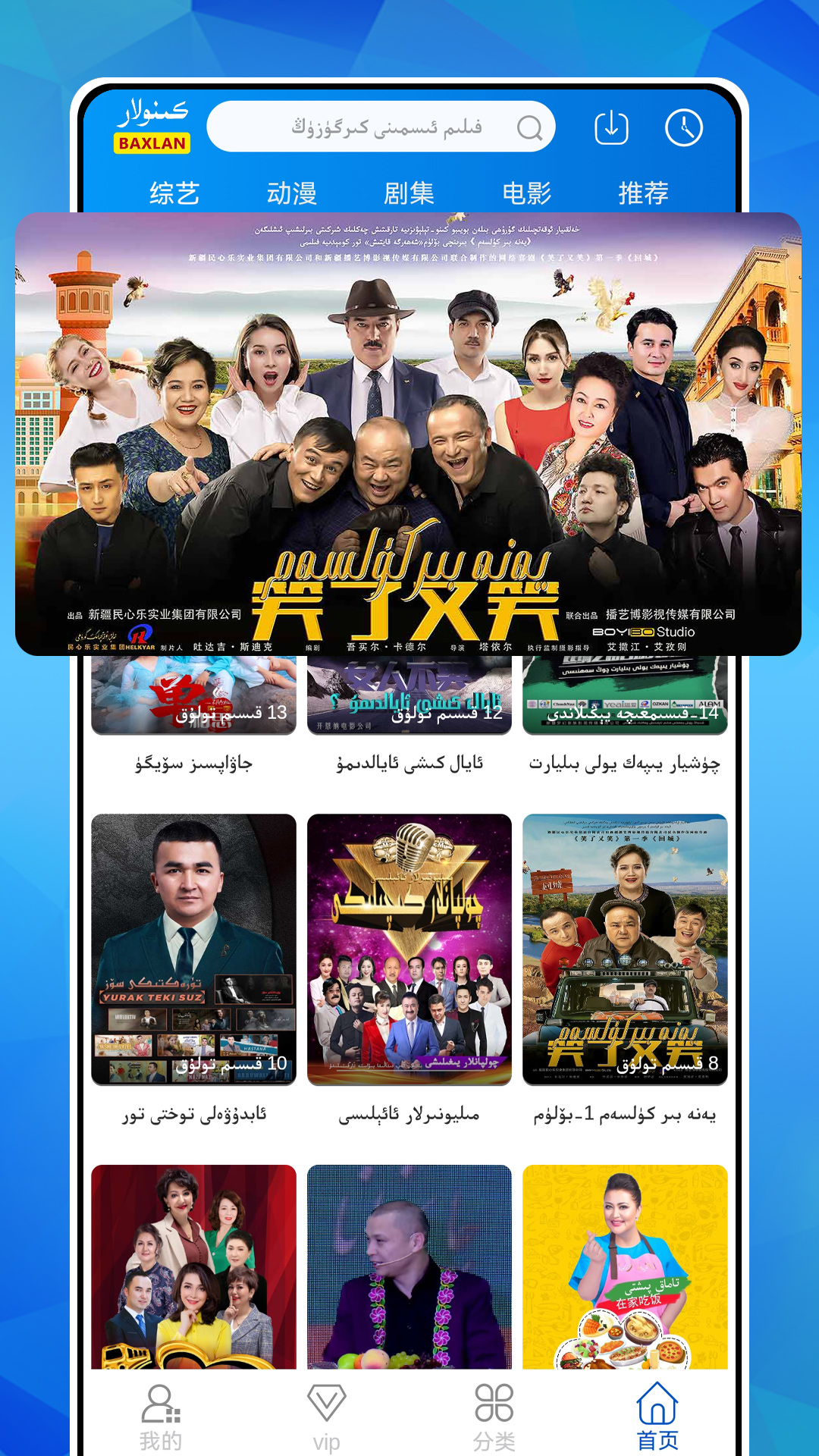This screenshot has width=819, height=1456.
Task: Open the 推荐 tab
Action: [644, 193]
